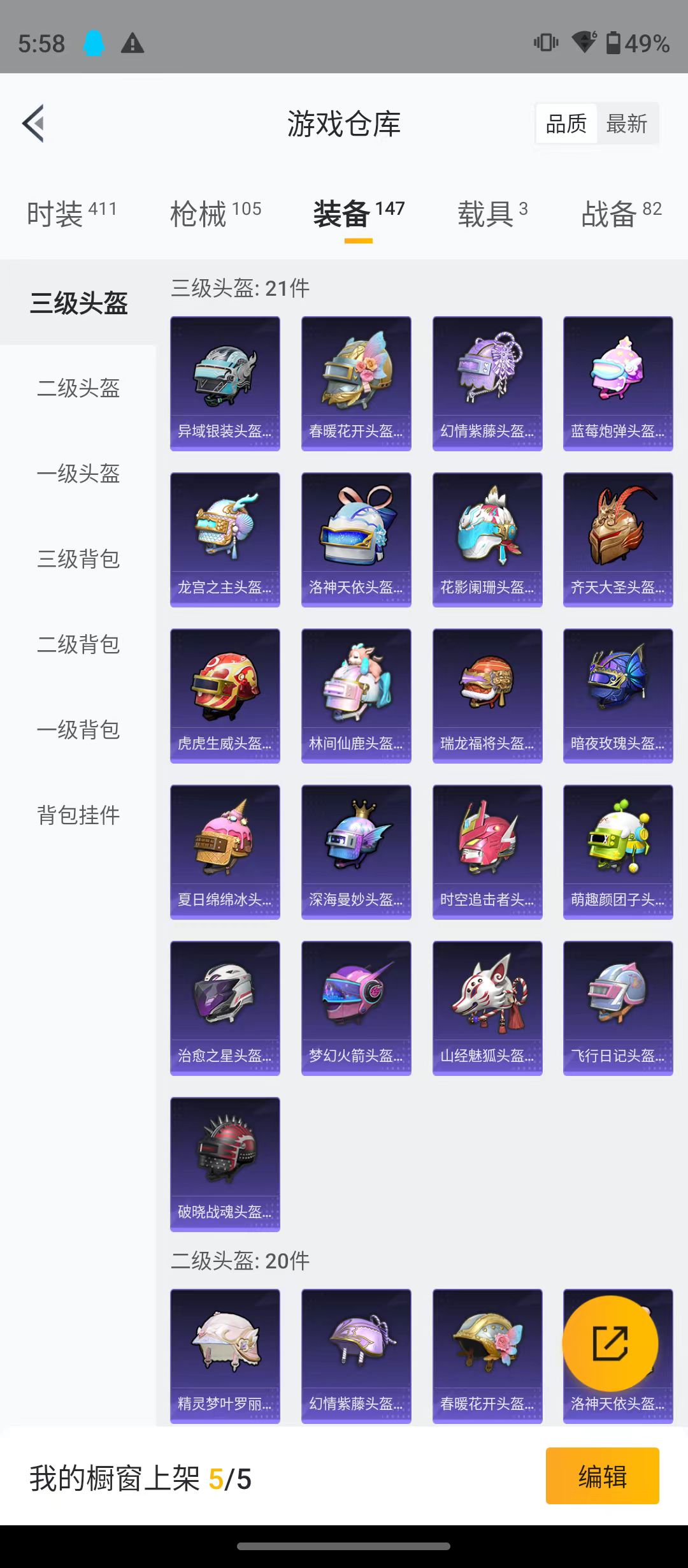Sort items by 最新
688x1568 pixels.
tap(627, 123)
